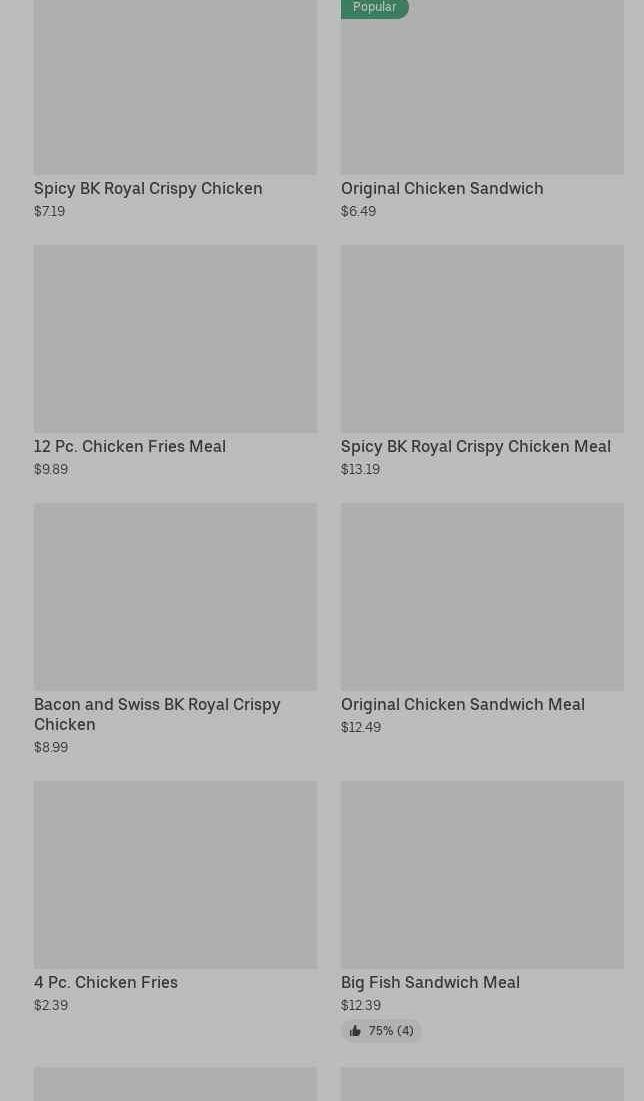View Spicy BK Royal Crispy Chicken Meal
The width and height of the screenshot is (644, 1101).
(482, 362)
